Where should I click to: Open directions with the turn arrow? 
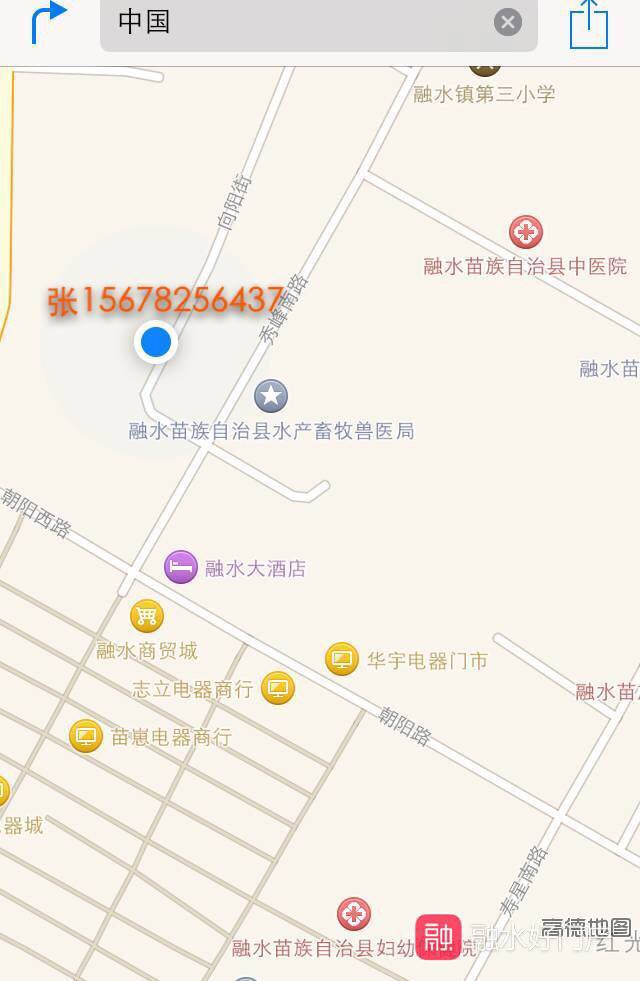(47, 22)
